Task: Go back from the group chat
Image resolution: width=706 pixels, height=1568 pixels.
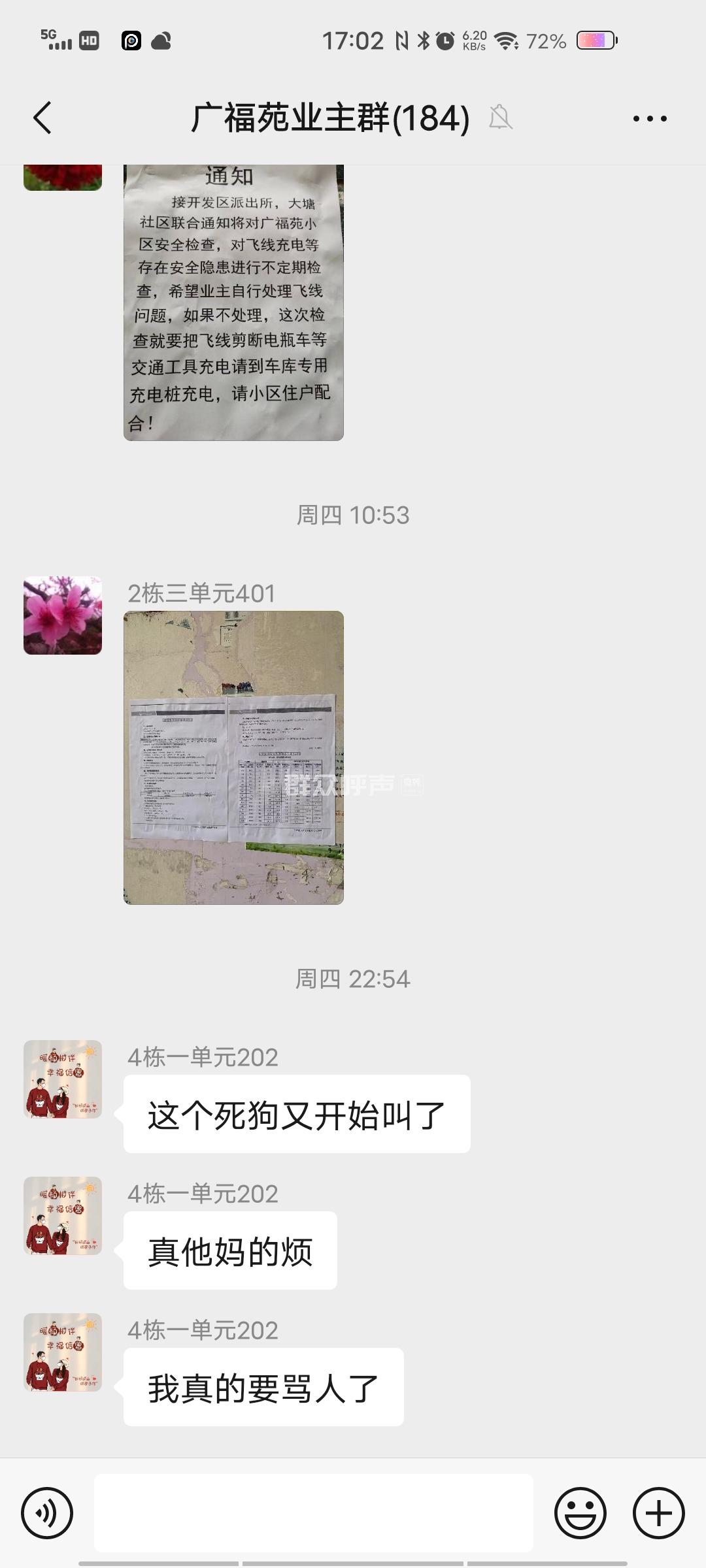Action: click(x=42, y=118)
